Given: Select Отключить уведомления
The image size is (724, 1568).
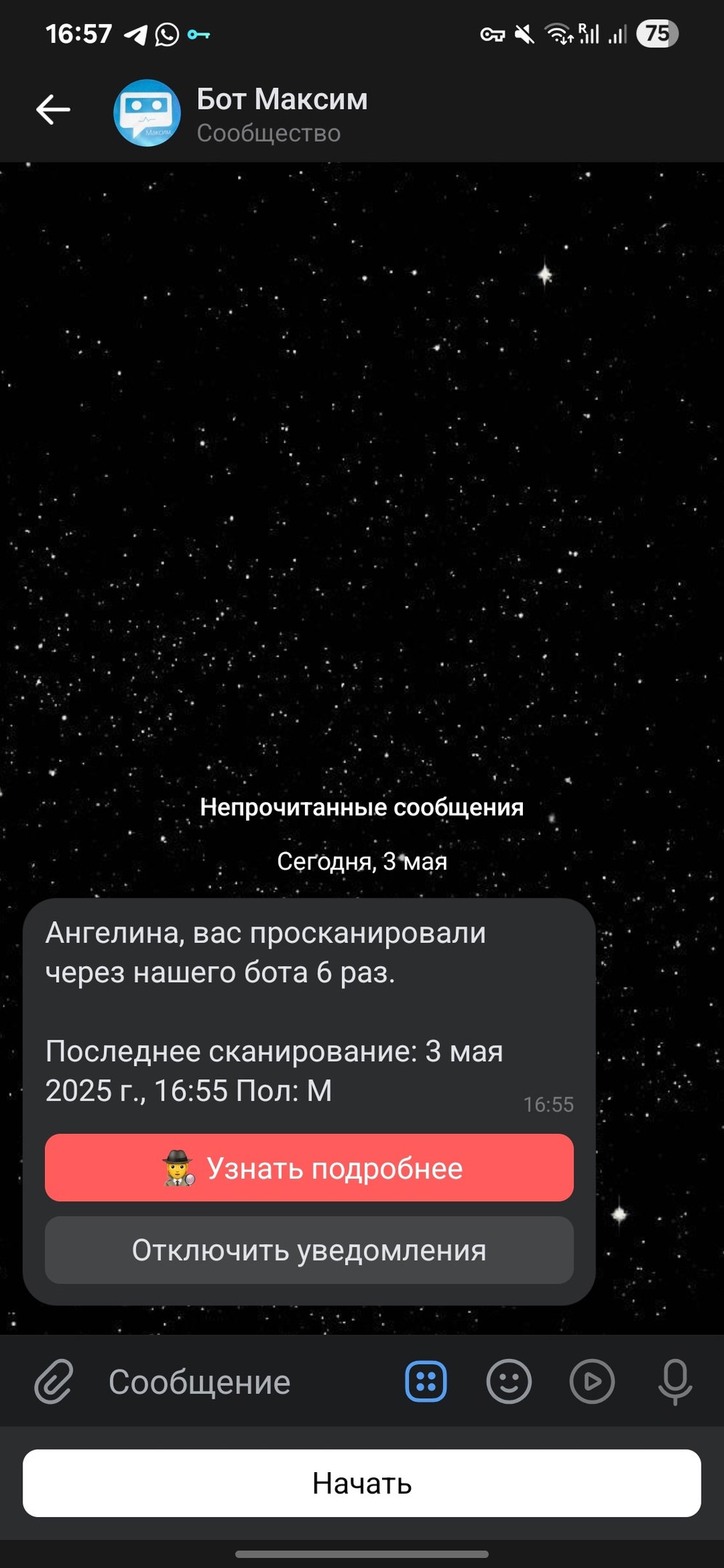Looking at the screenshot, I should tap(309, 1250).
